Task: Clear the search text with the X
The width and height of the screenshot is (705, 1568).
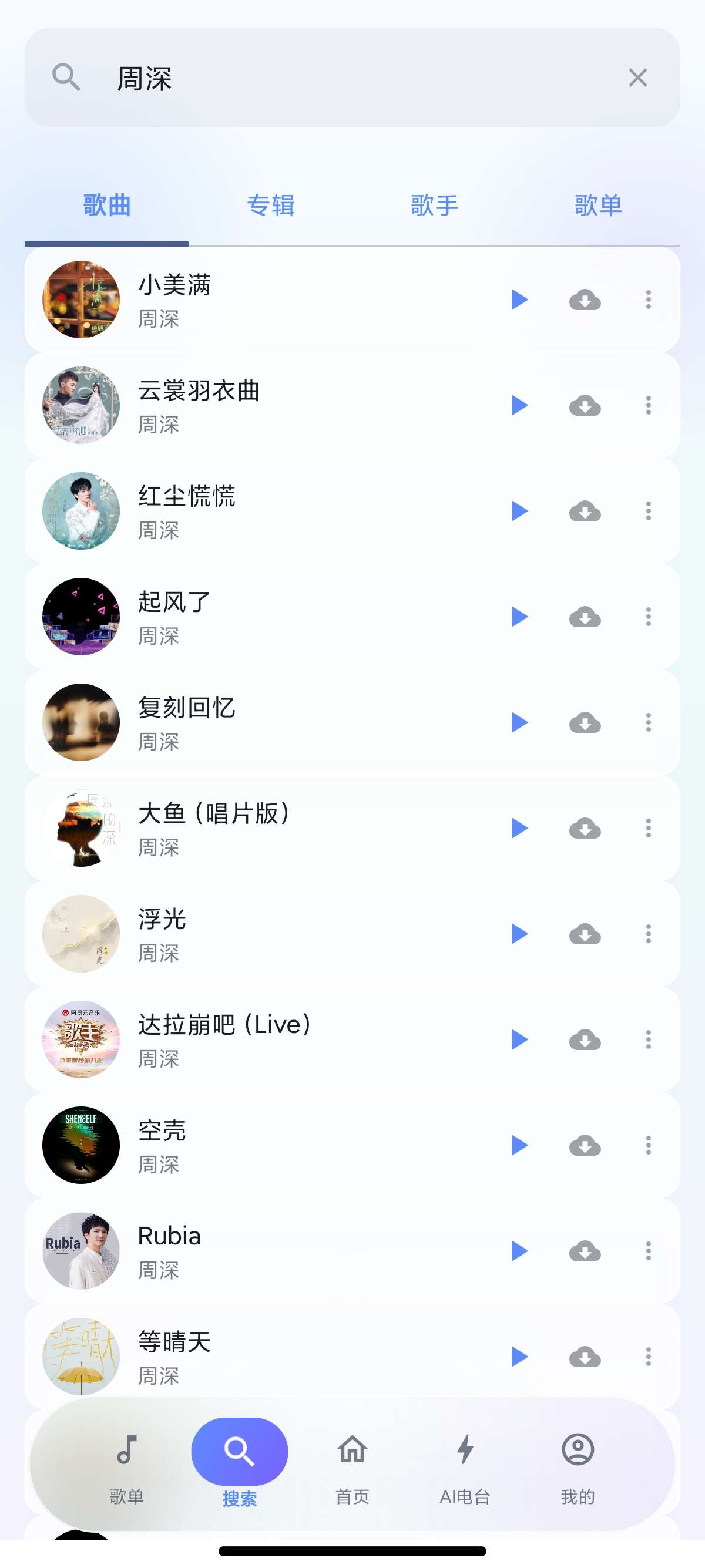Action: (637, 78)
